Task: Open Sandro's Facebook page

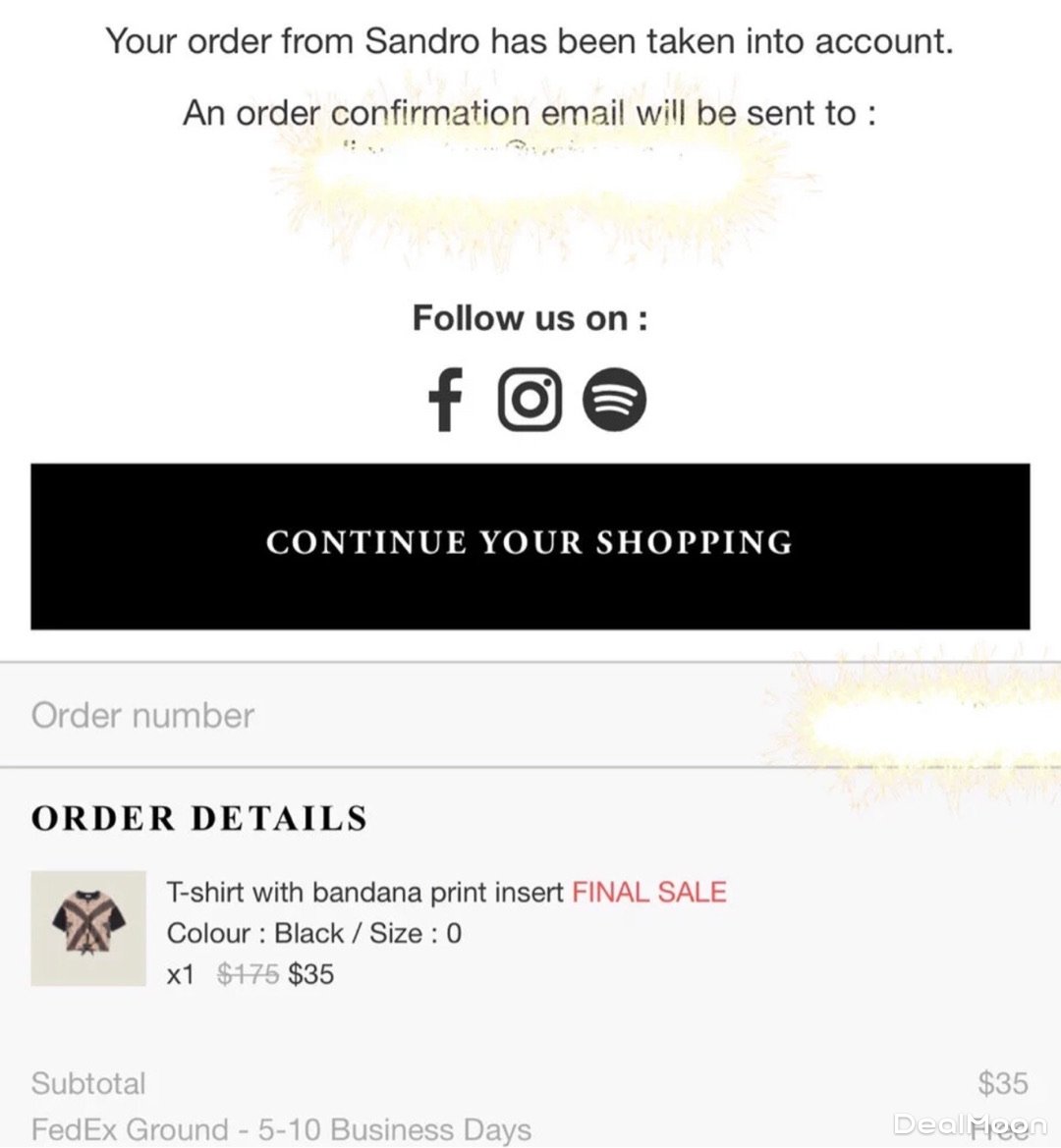Action: coord(445,400)
